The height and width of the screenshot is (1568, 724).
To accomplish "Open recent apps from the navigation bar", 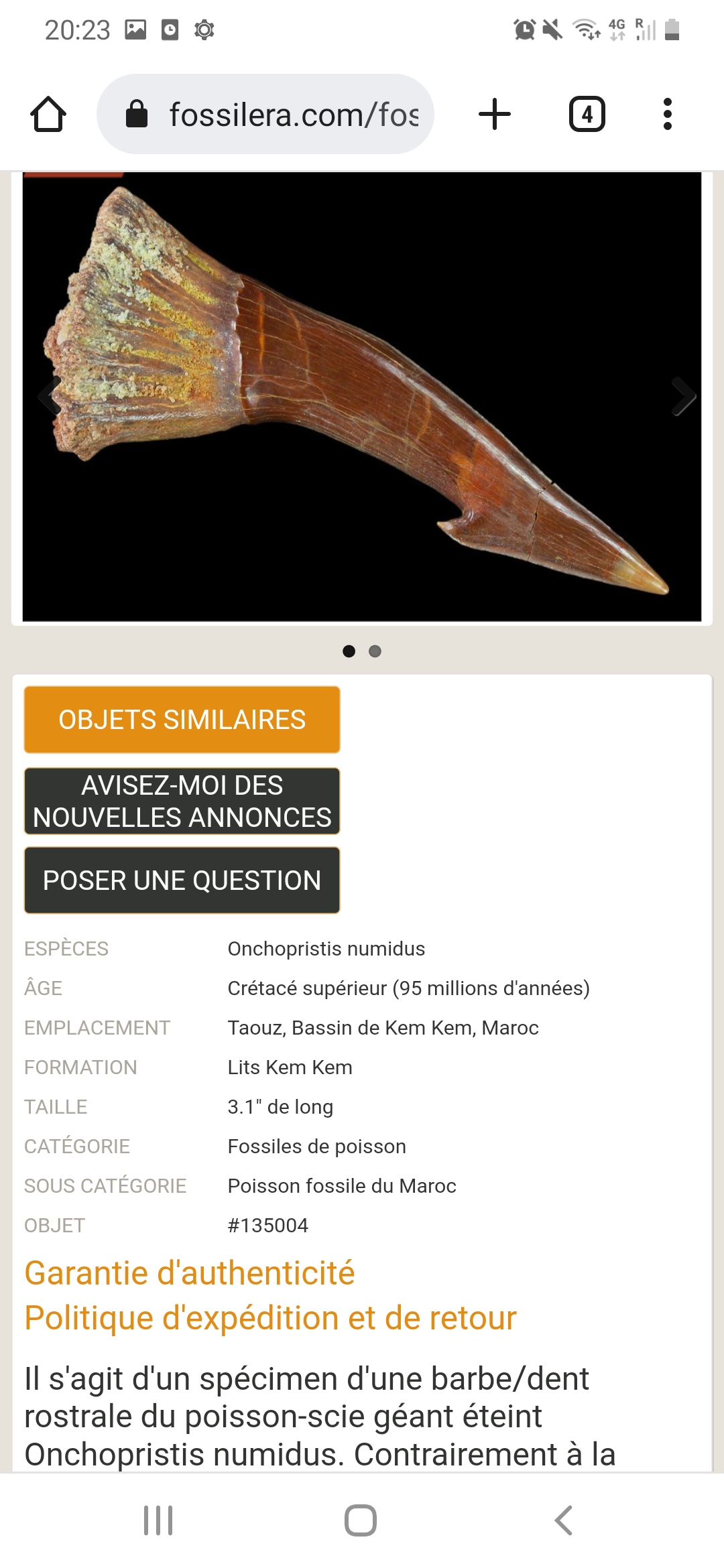I will (158, 1520).
